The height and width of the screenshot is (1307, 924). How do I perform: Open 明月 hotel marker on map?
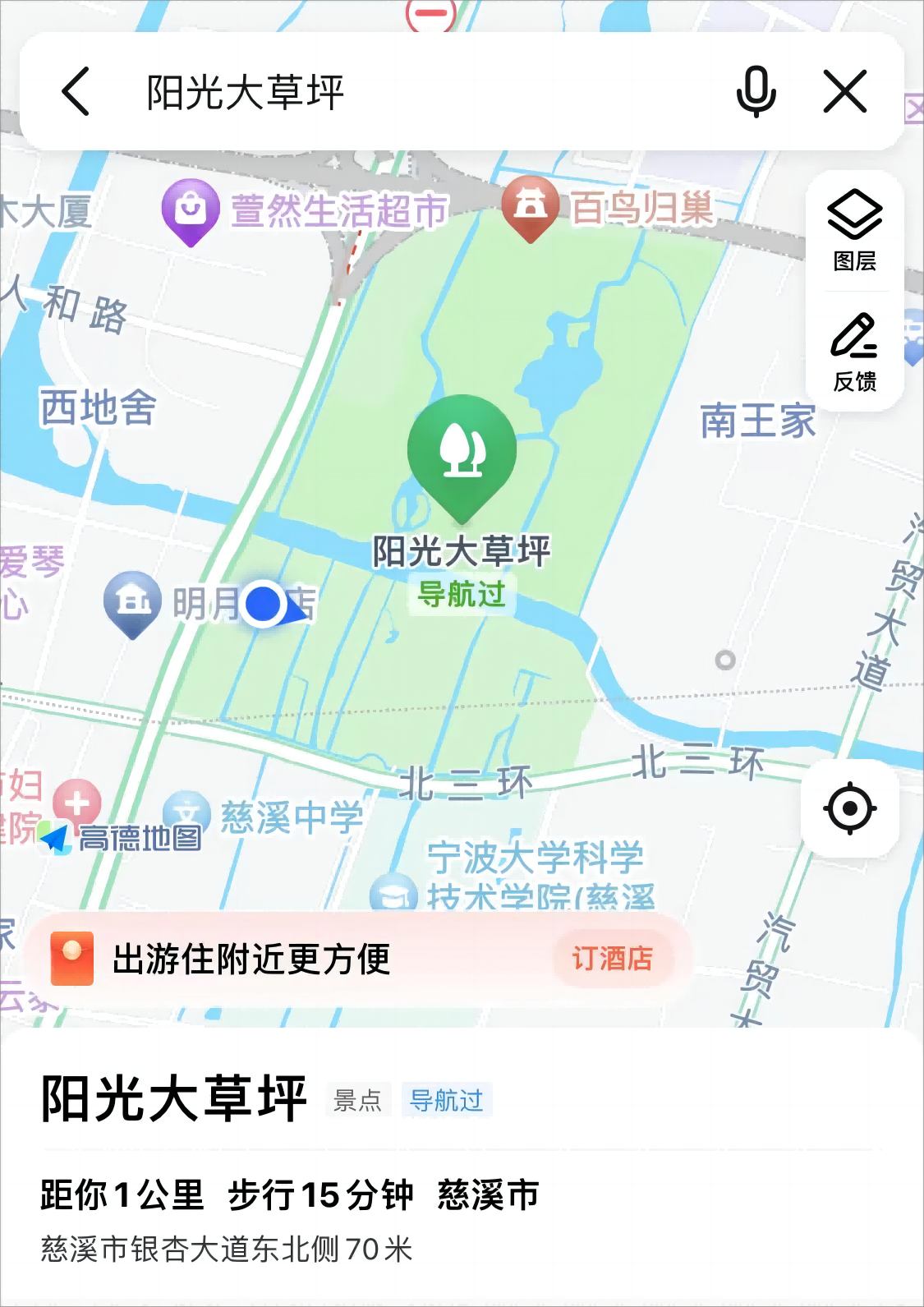(132, 602)
